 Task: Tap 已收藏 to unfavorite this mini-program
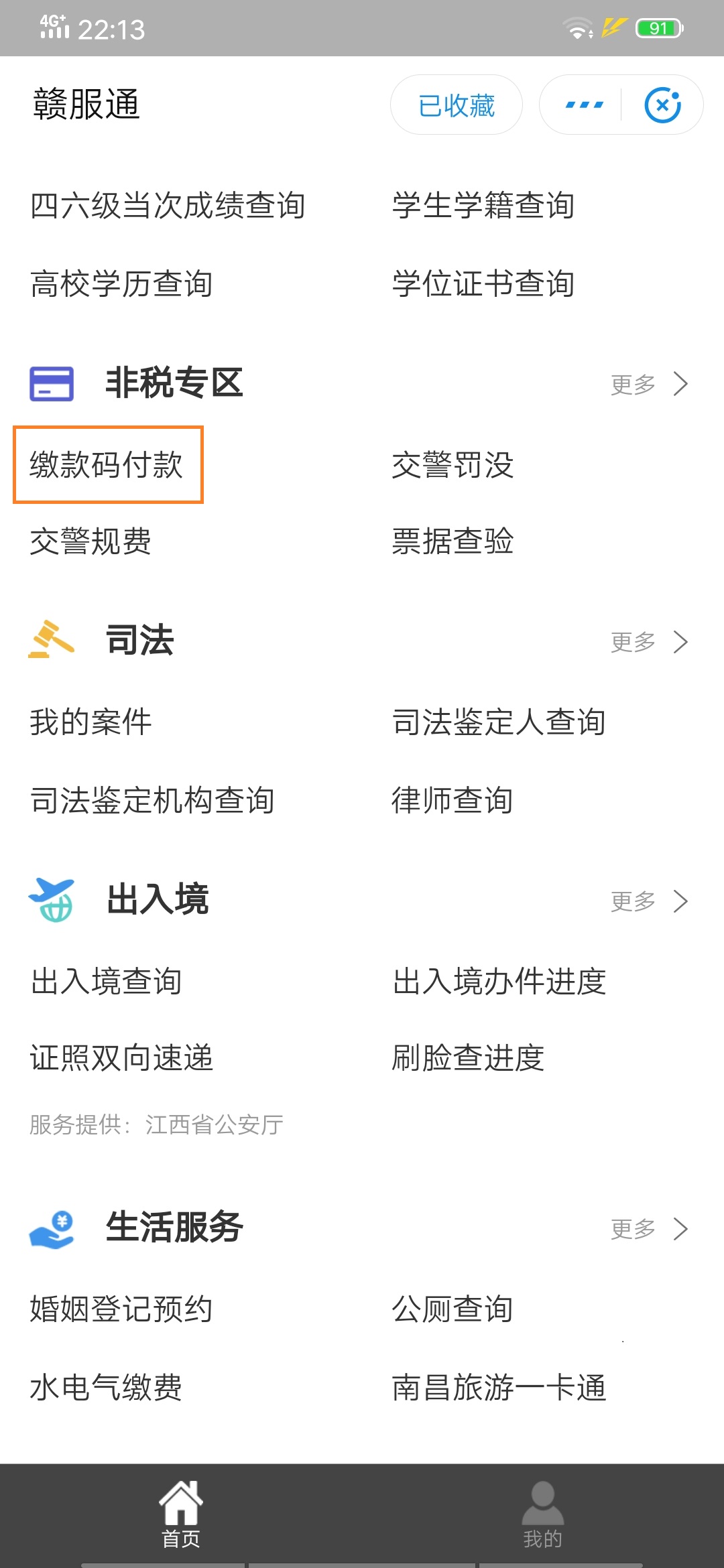(x=456, y=105)
